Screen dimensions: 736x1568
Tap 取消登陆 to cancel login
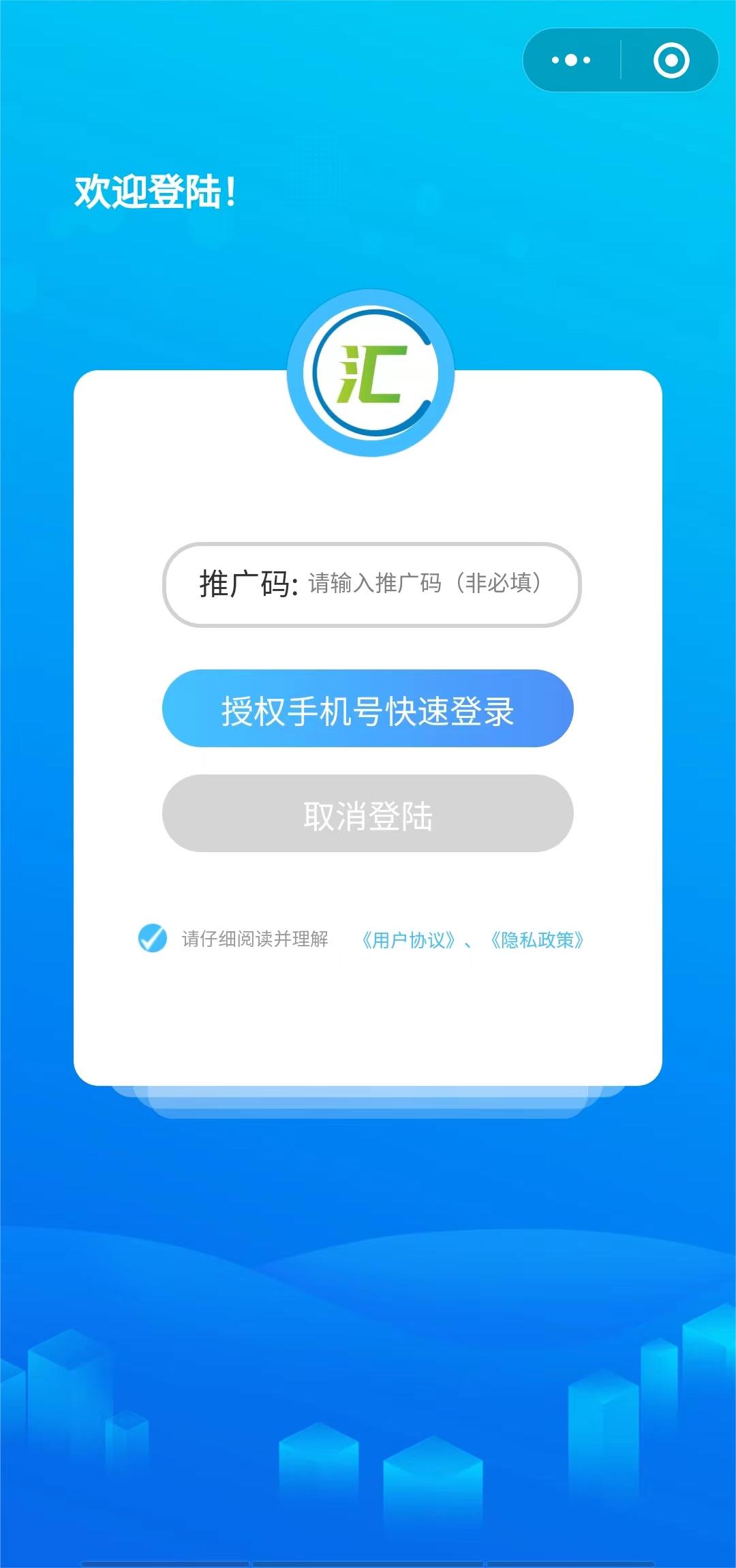click(368, 814)
